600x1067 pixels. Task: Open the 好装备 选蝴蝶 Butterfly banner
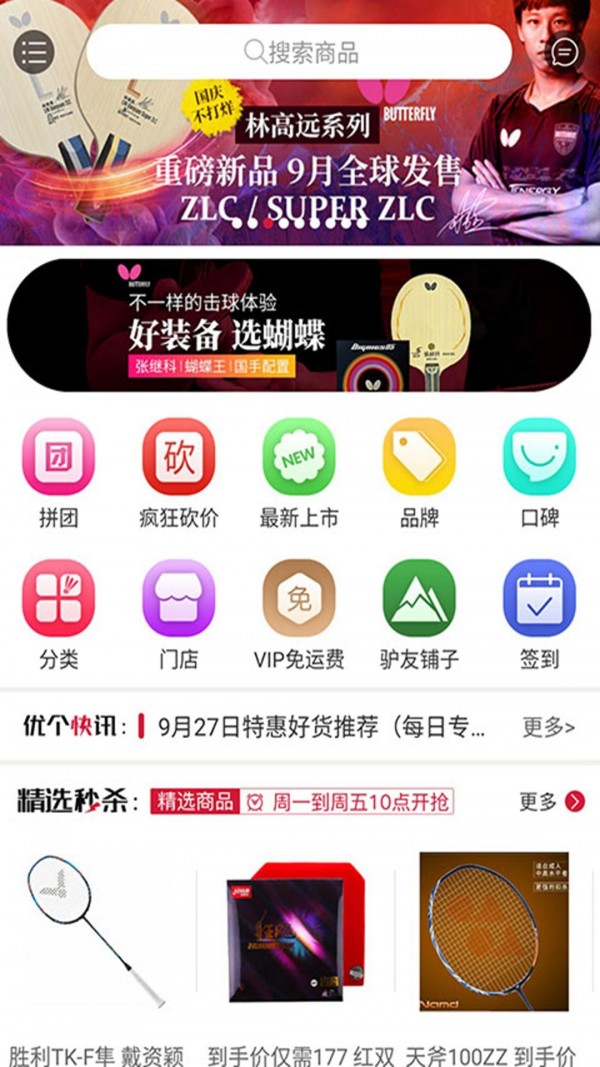[299, 326]
